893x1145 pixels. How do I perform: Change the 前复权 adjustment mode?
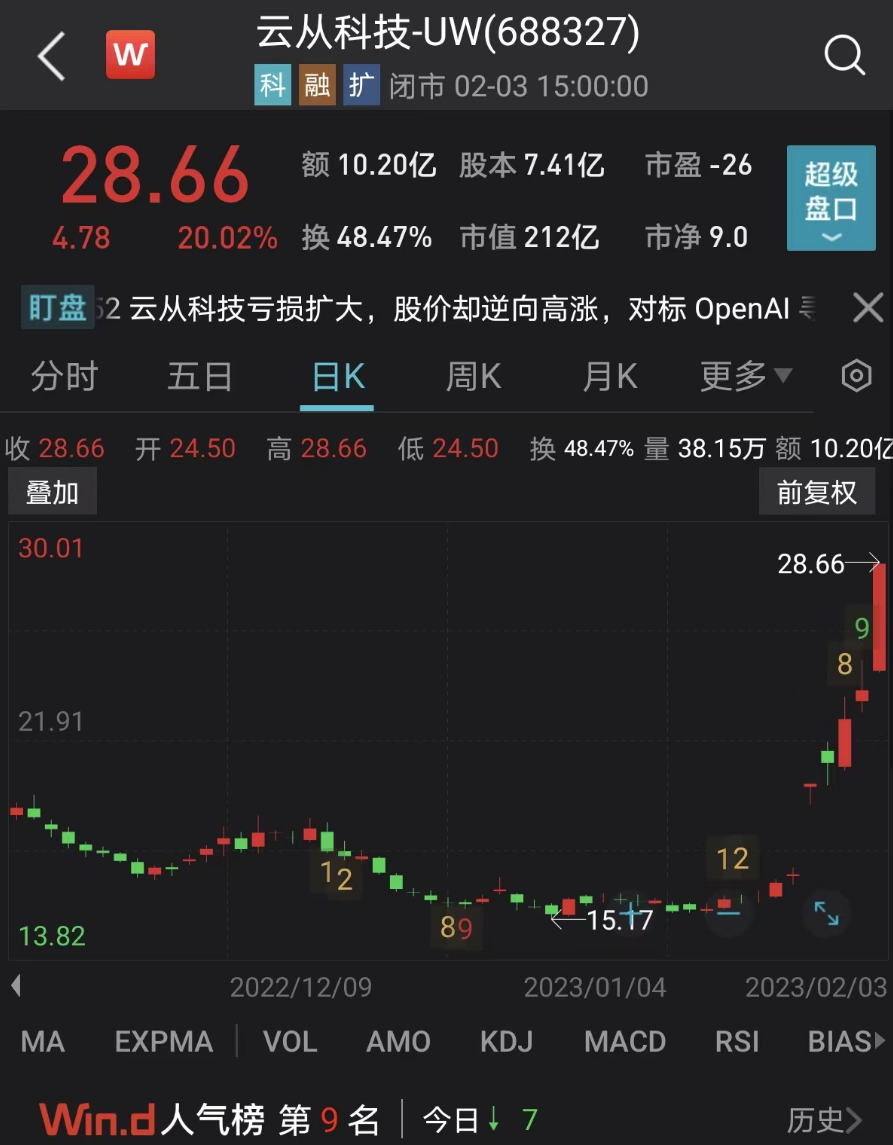point(817,493)
